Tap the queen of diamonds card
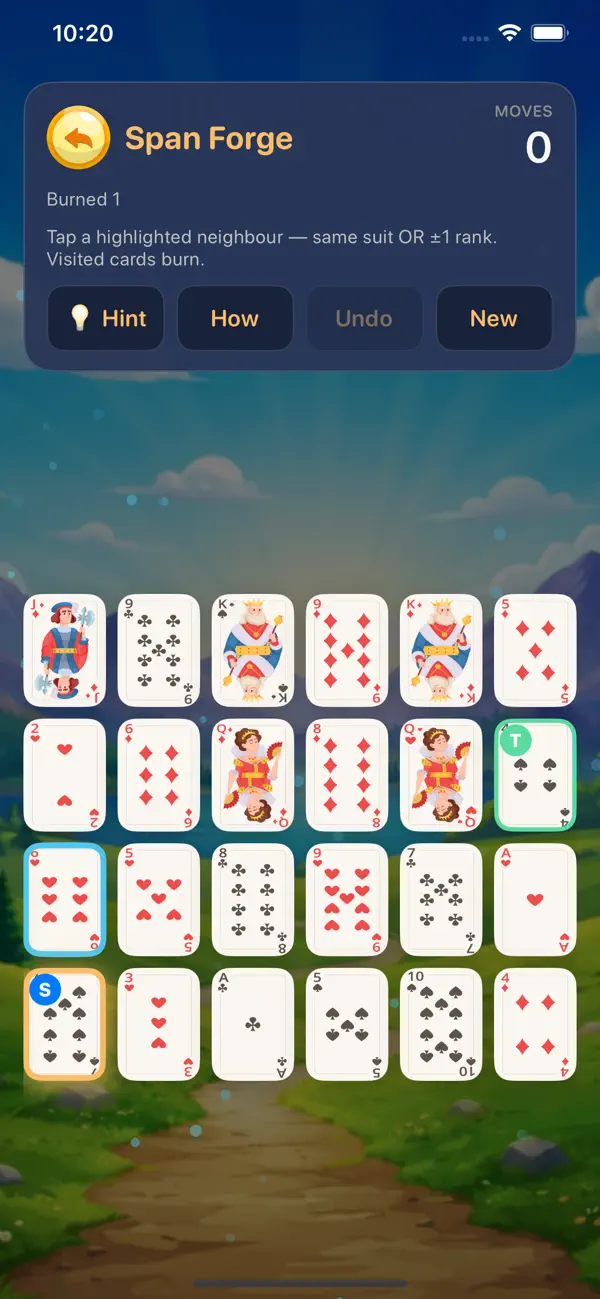Viewport: 600px width, 1299px height. 253,775
